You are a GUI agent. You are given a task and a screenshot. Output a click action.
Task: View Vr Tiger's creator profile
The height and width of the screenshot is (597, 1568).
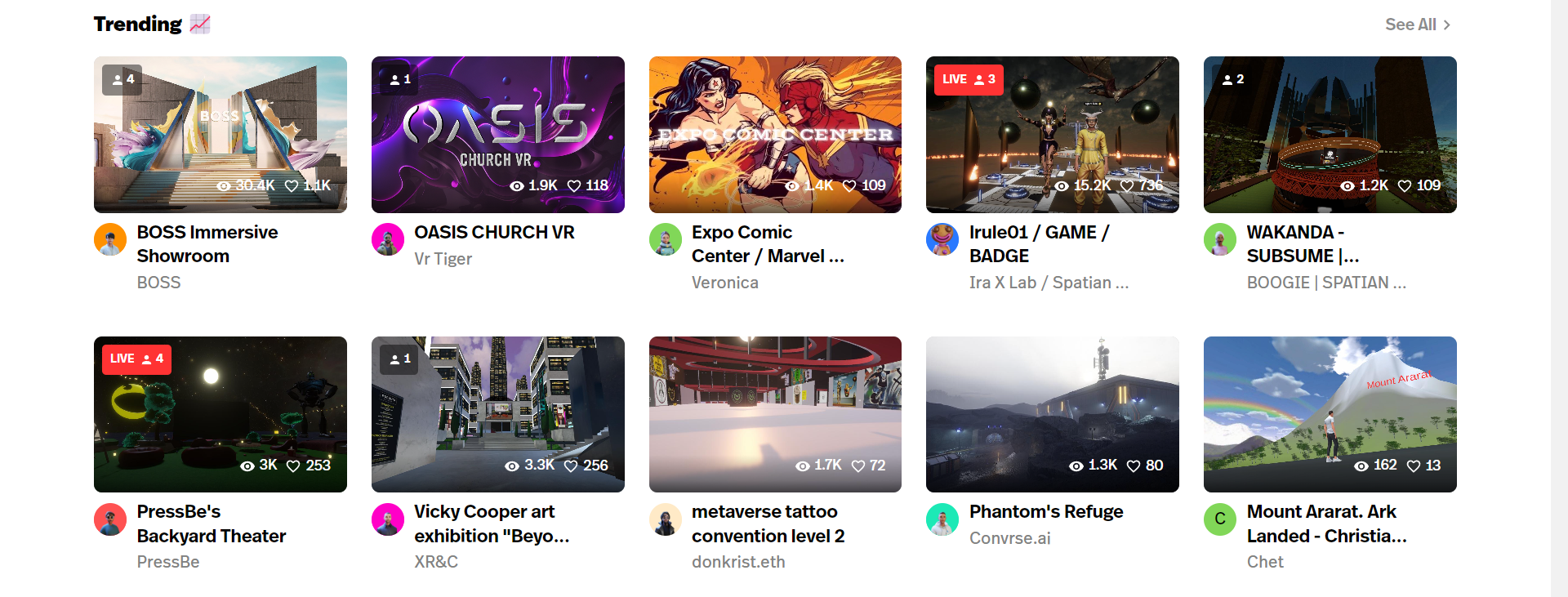coord(443,259)
